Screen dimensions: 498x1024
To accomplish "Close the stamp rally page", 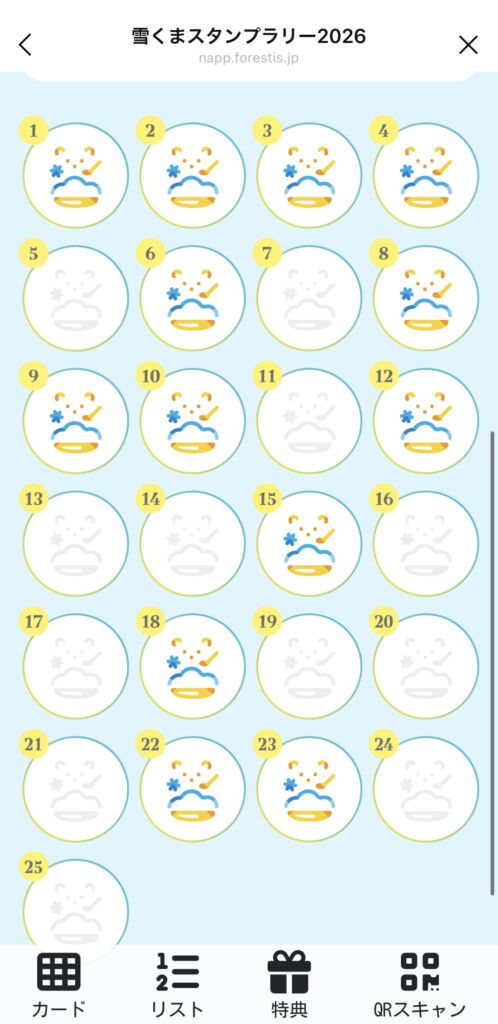I will click(x=468, y=44).
